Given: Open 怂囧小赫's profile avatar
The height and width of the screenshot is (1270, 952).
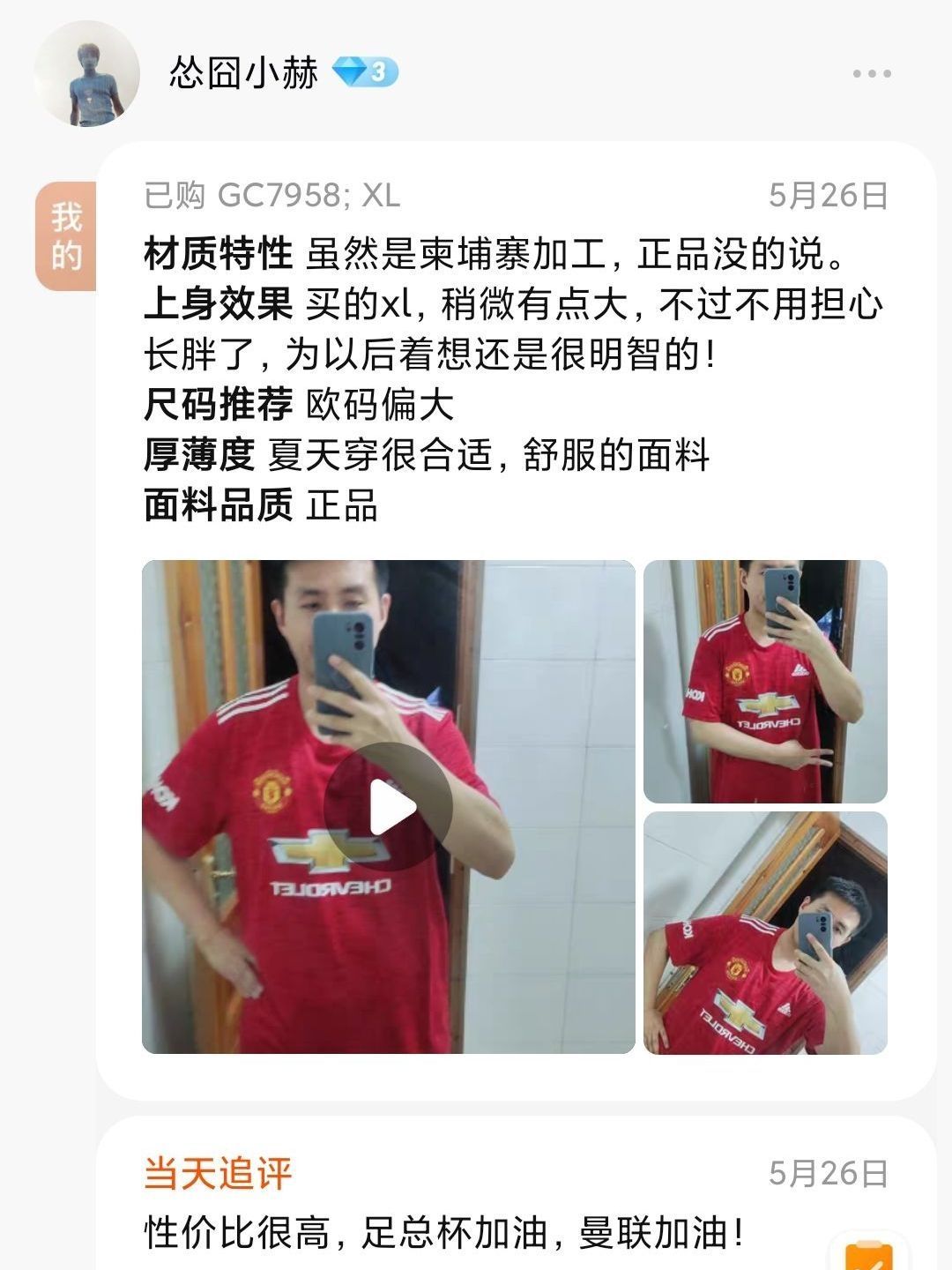Looking at the screenshot, I should (86, 74).
